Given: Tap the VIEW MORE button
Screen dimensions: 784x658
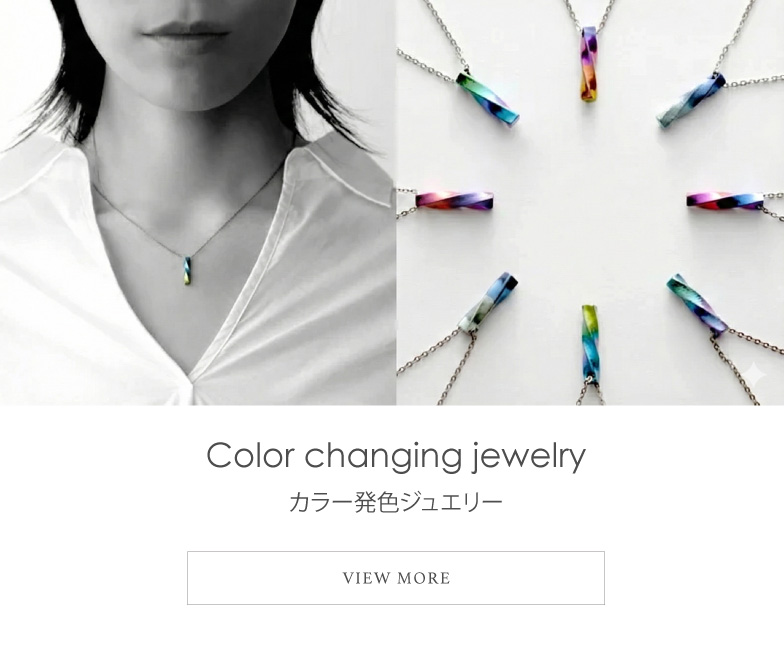Looking at the screenshot, I should [x=396, y=578].
